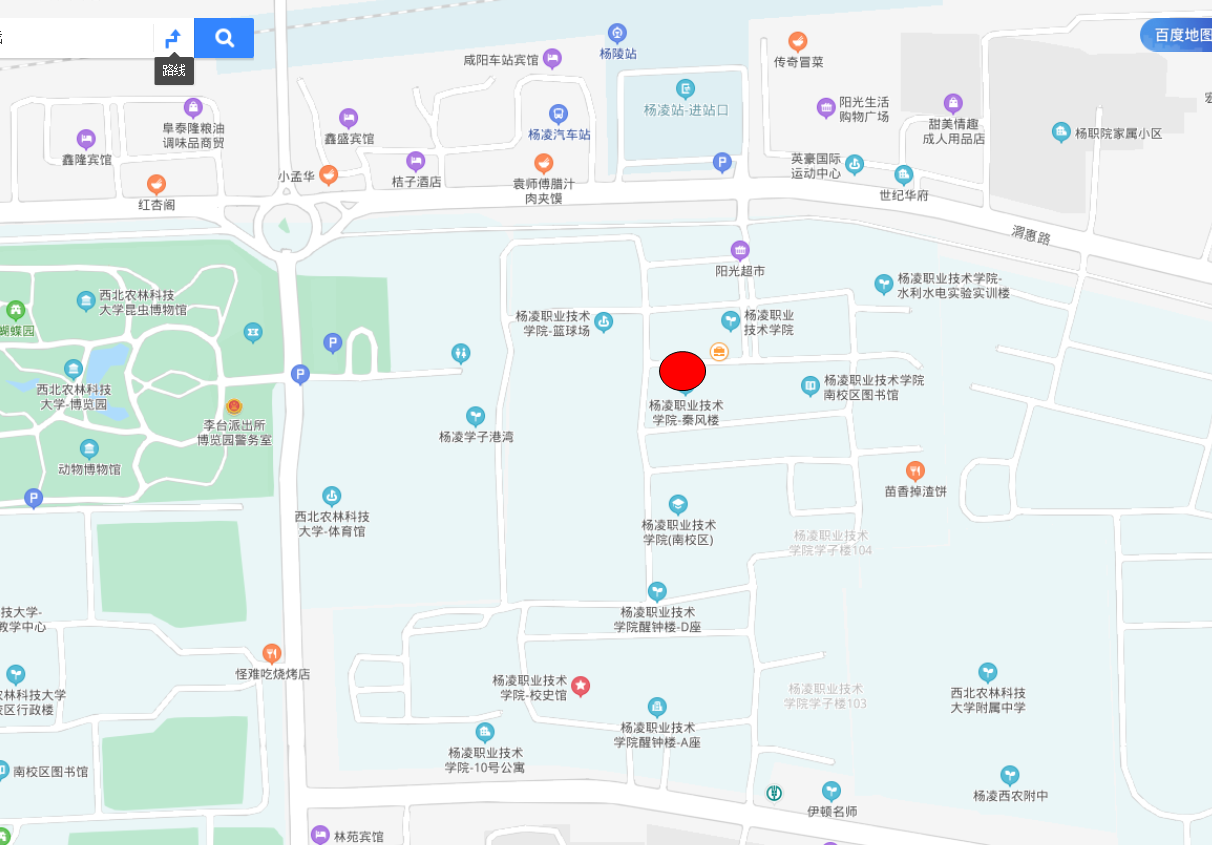The width and height of the screenshot is (1212, 845).
Task: Select 杨凌职业技术学院(南校区) marker
Action: pos(678,504)
